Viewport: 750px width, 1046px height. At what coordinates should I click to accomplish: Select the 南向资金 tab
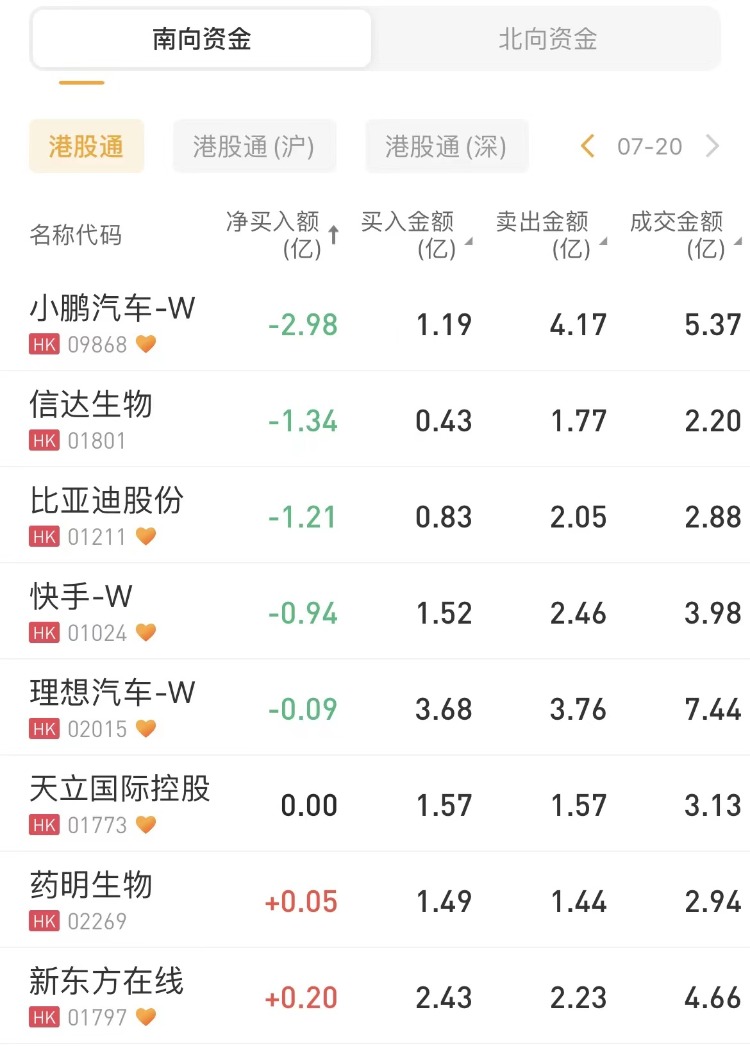tap(202, 39)
